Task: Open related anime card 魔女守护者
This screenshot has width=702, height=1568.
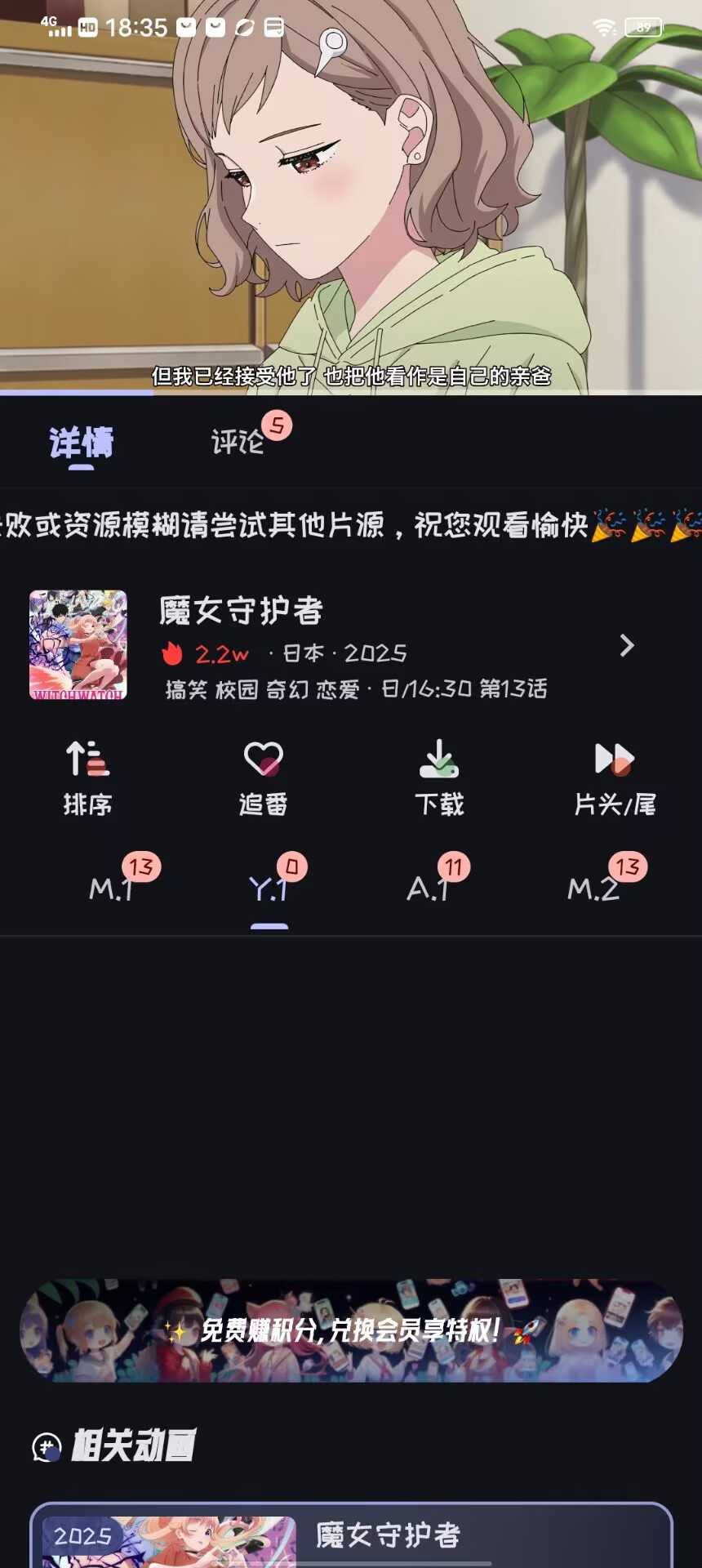Action: (x=351, y=1535)
